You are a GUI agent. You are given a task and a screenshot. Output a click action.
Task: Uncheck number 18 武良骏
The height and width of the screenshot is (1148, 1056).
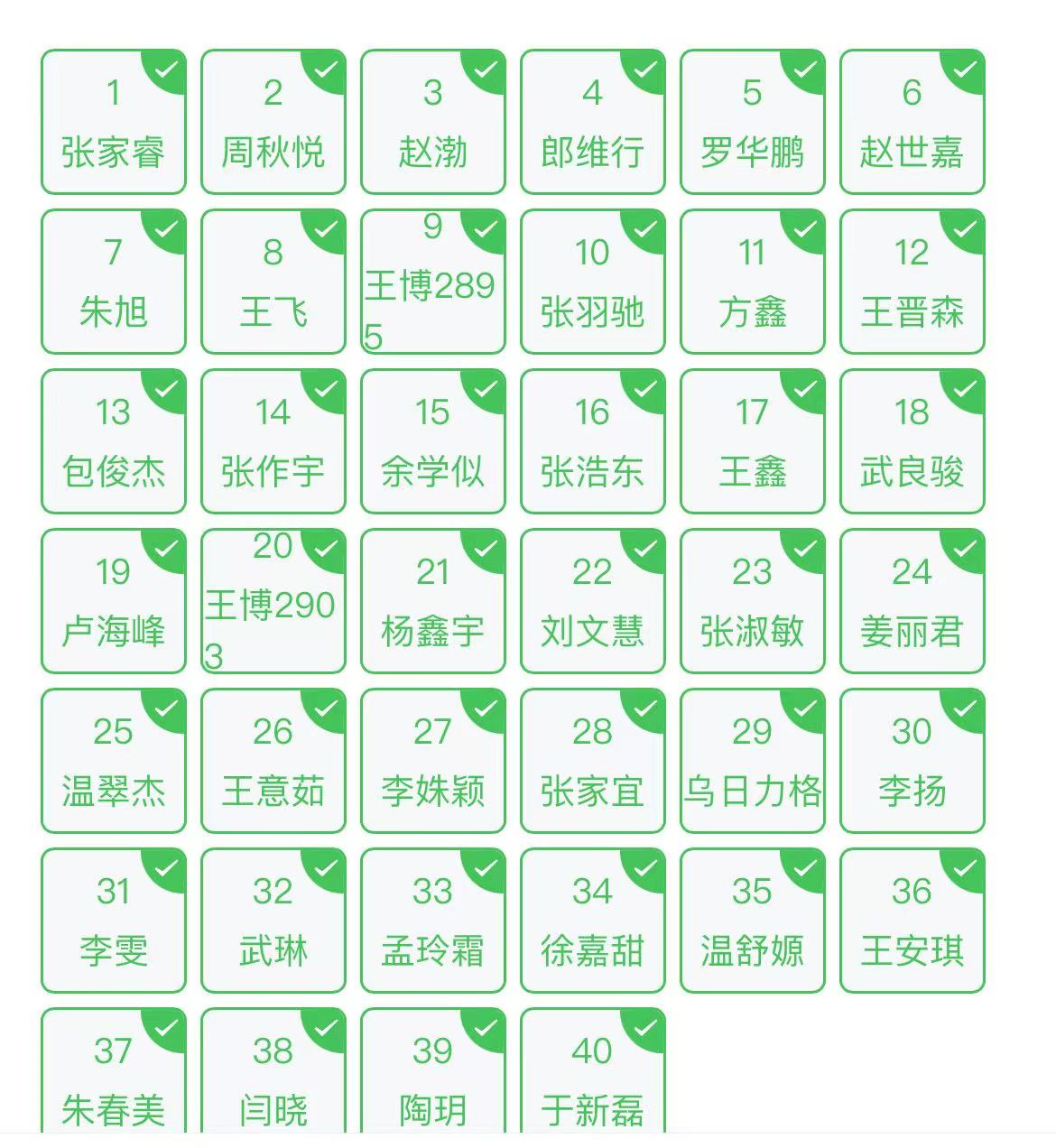912,441
